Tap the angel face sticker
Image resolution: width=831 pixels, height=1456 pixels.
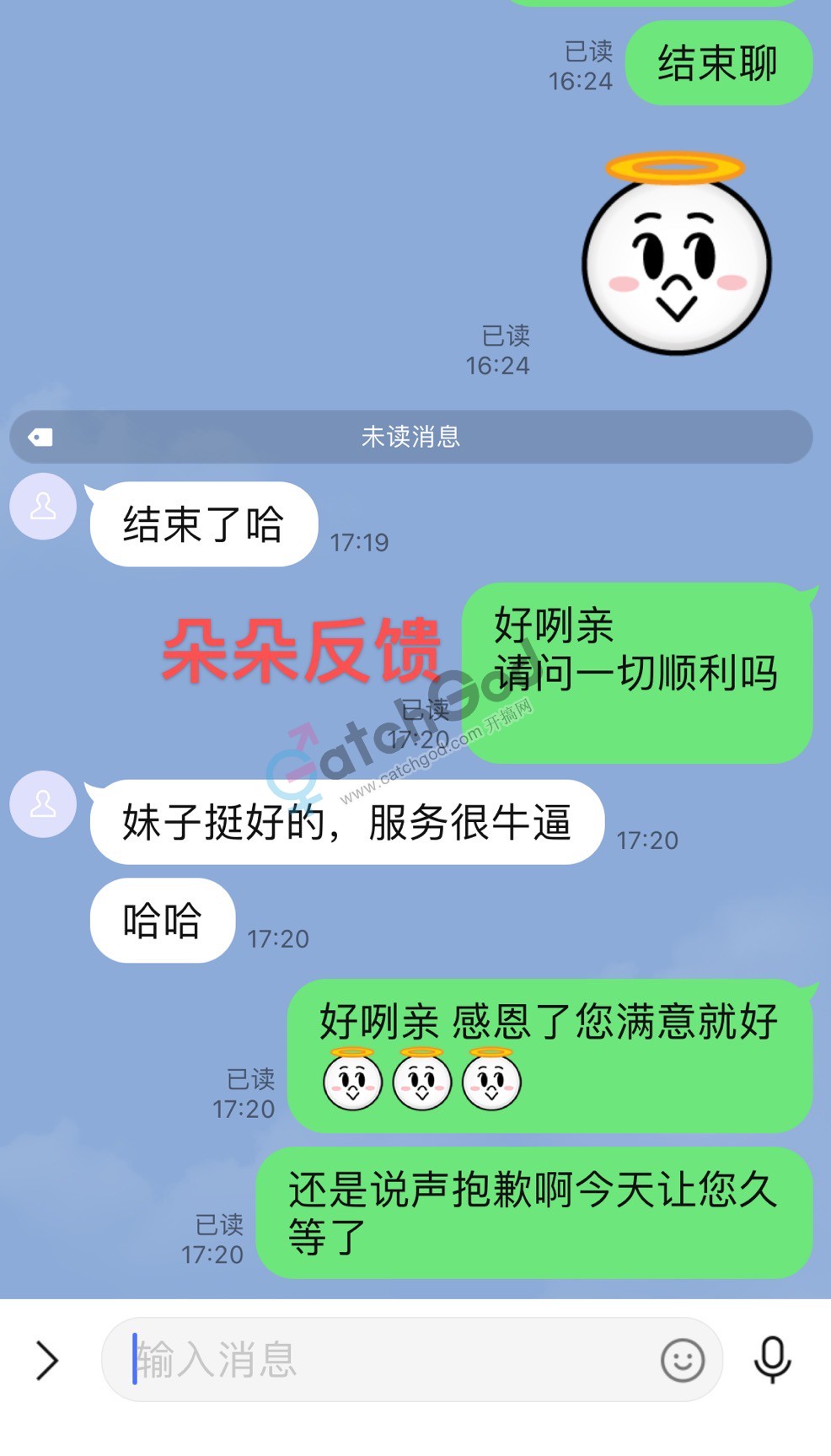pos(676,253)
